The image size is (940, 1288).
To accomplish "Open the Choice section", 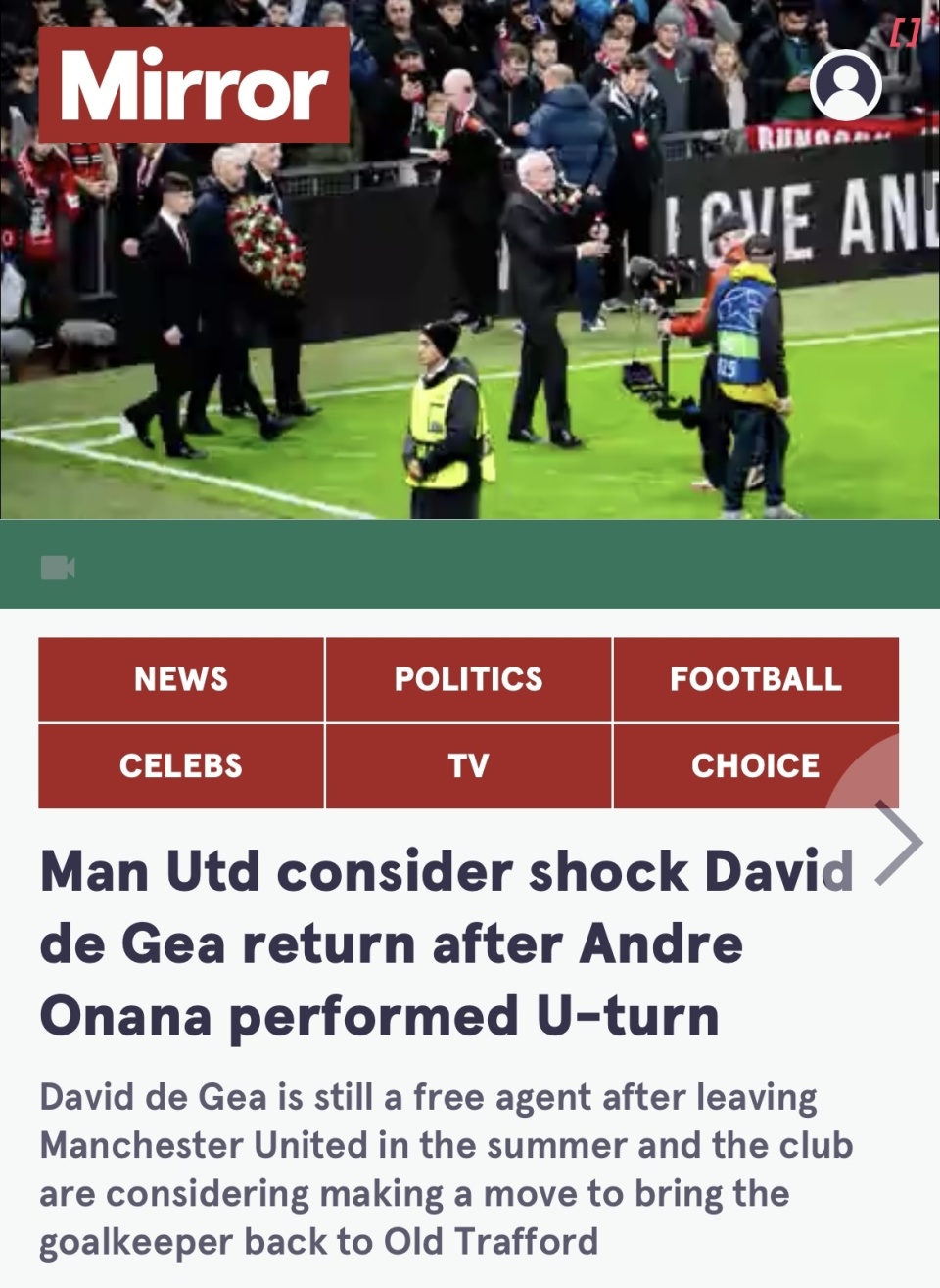I will tap(755, 765).
